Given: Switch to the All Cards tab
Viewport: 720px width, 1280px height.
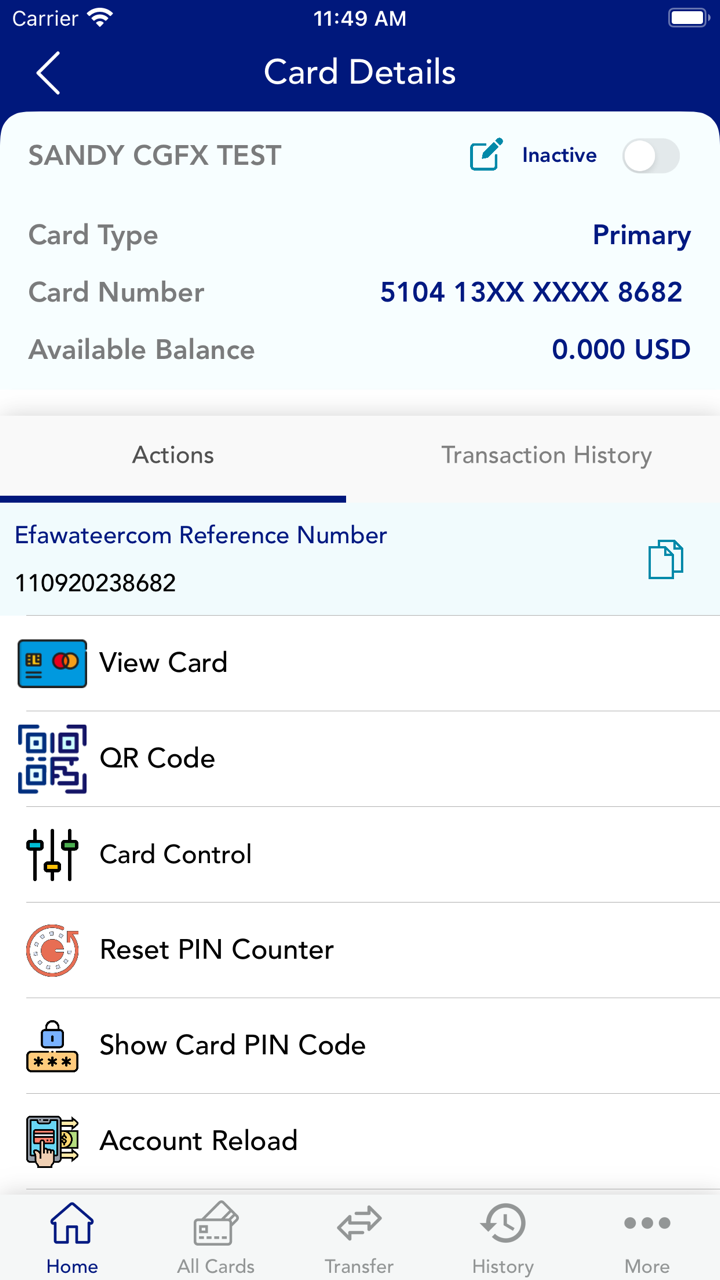Looking at the screenshot, I should point(216,1238).
